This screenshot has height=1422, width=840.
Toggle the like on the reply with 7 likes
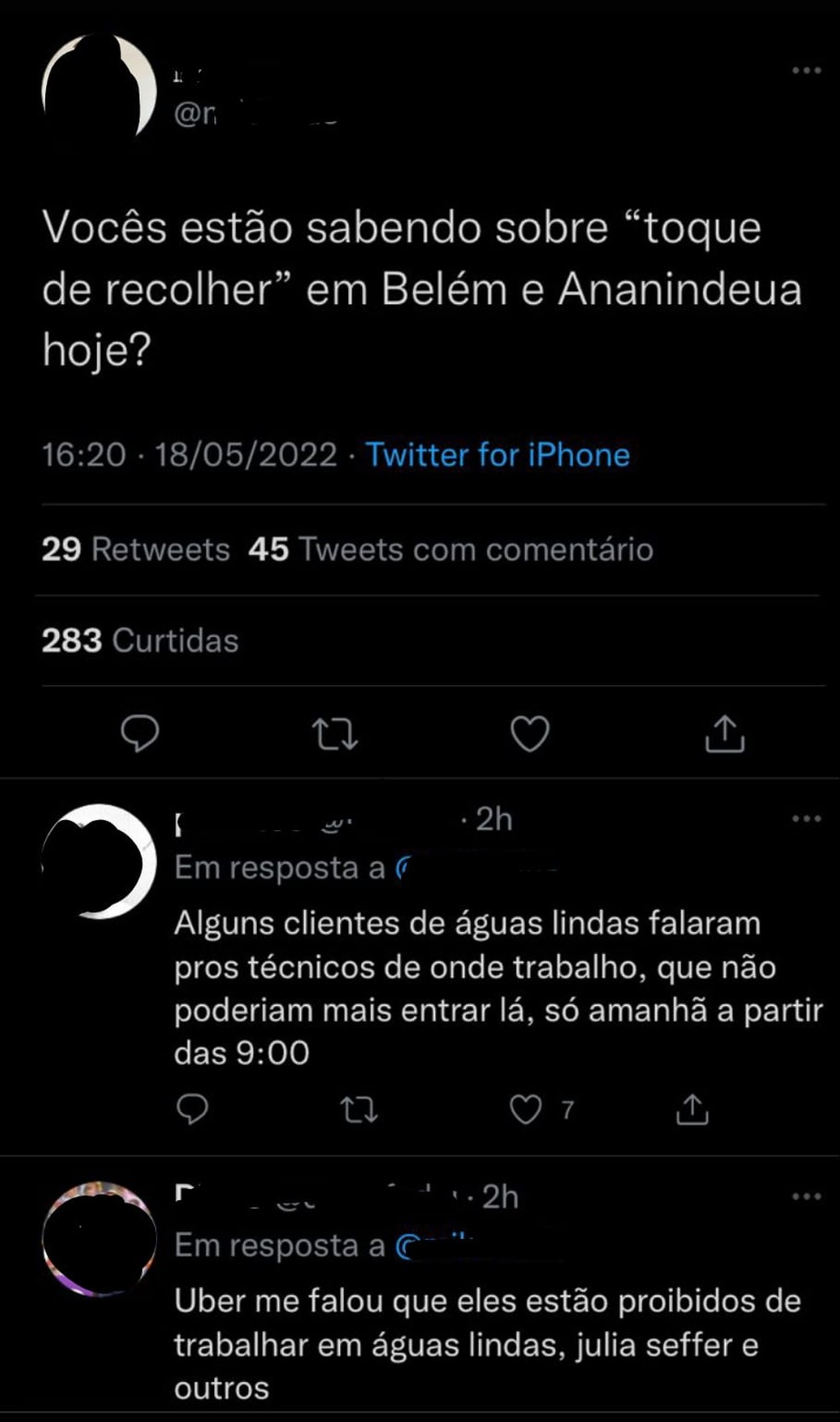[x=526, y=1108]
